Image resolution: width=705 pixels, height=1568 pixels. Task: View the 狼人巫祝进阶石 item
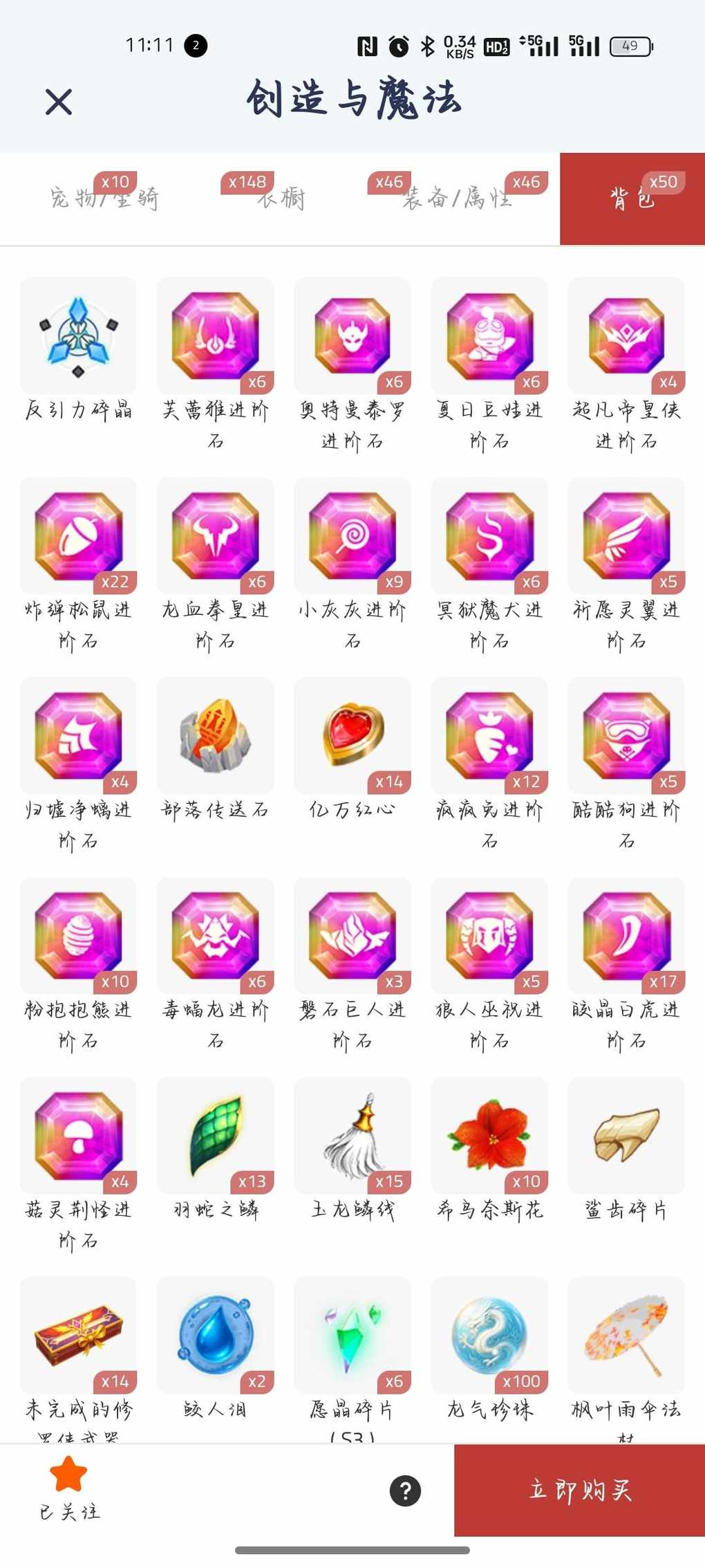(489, 936)
